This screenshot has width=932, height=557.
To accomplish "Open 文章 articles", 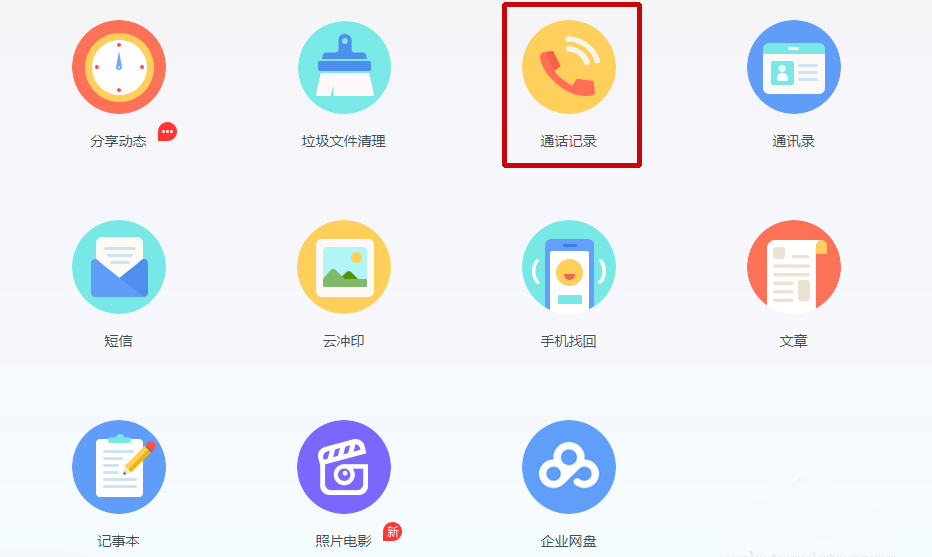I will click(793, 267).
